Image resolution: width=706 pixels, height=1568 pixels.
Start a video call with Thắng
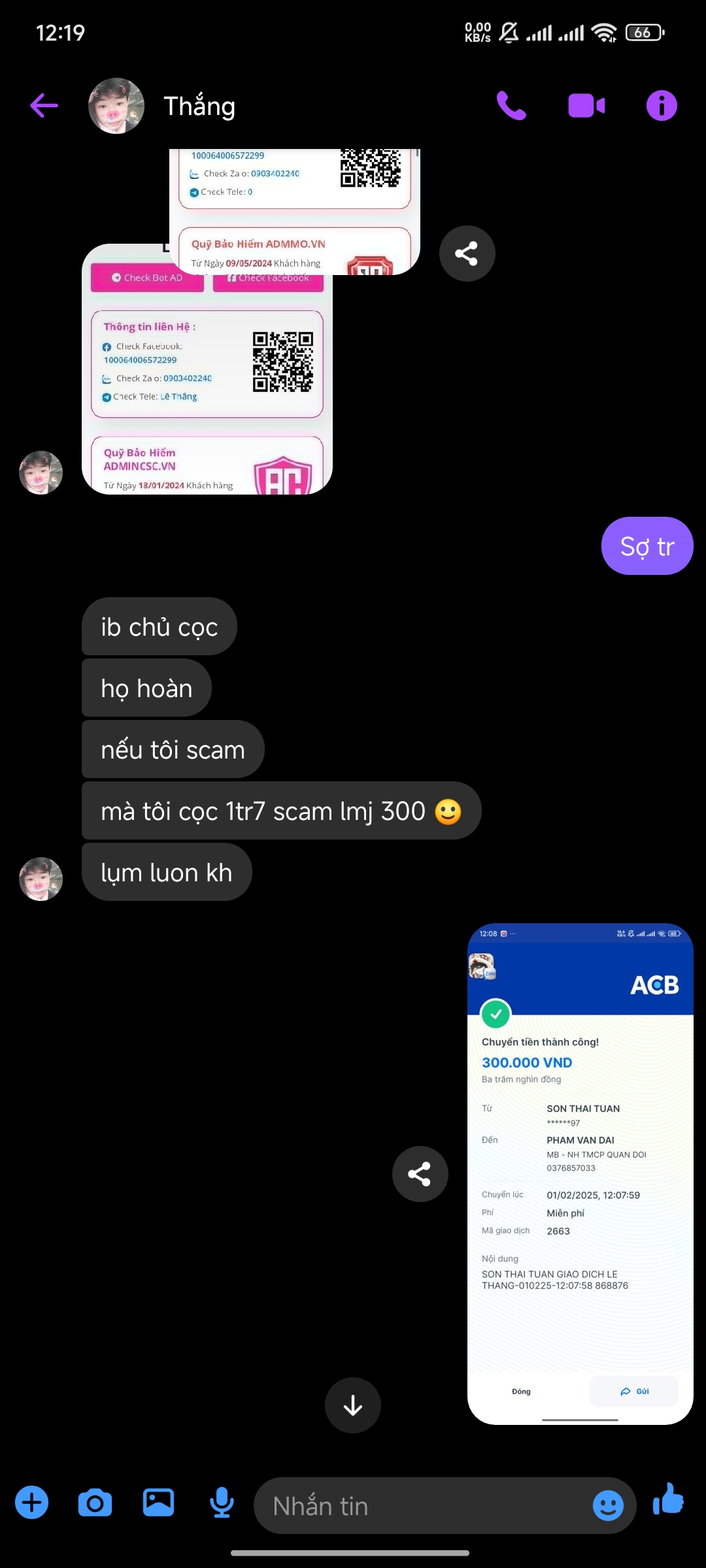[586, 106]
